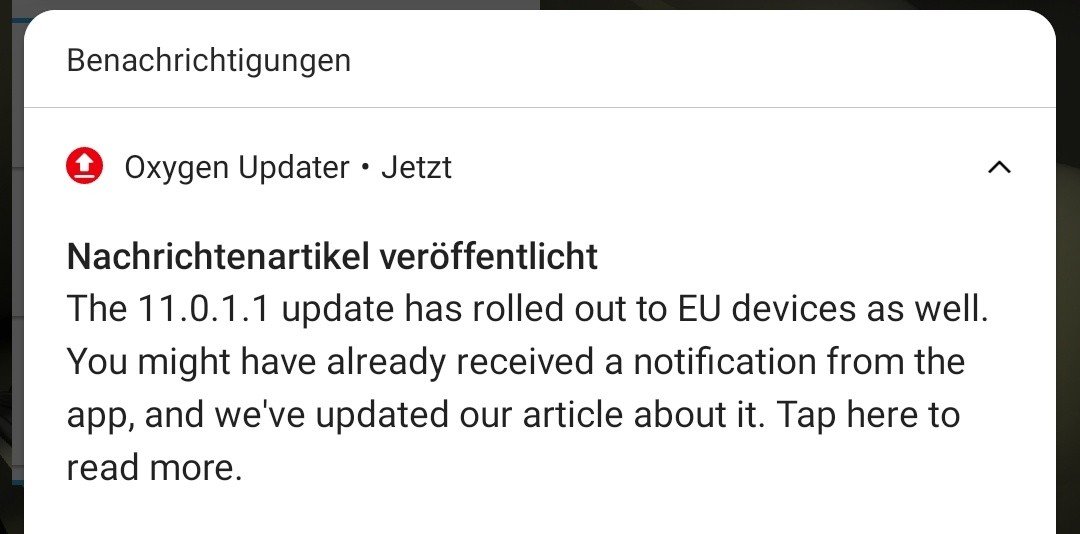Collapse the Oxygen Updater notification

[x=999, y=168]
